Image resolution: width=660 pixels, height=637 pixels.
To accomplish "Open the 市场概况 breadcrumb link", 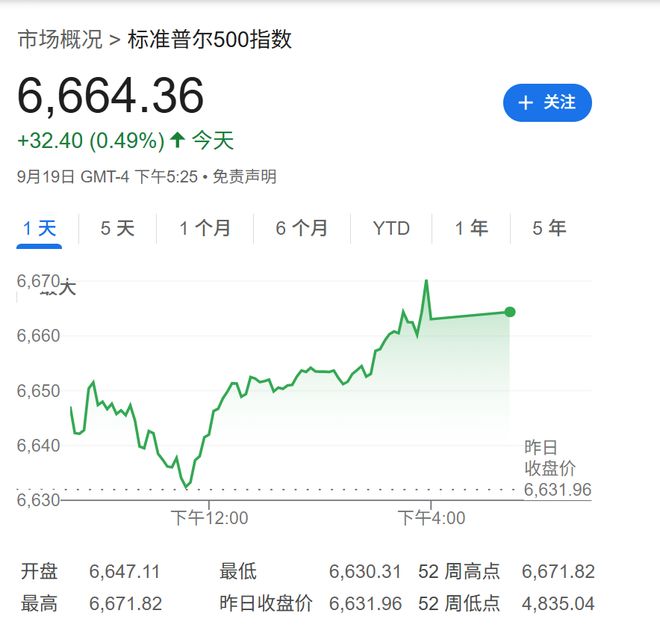I will click(60, 40).
